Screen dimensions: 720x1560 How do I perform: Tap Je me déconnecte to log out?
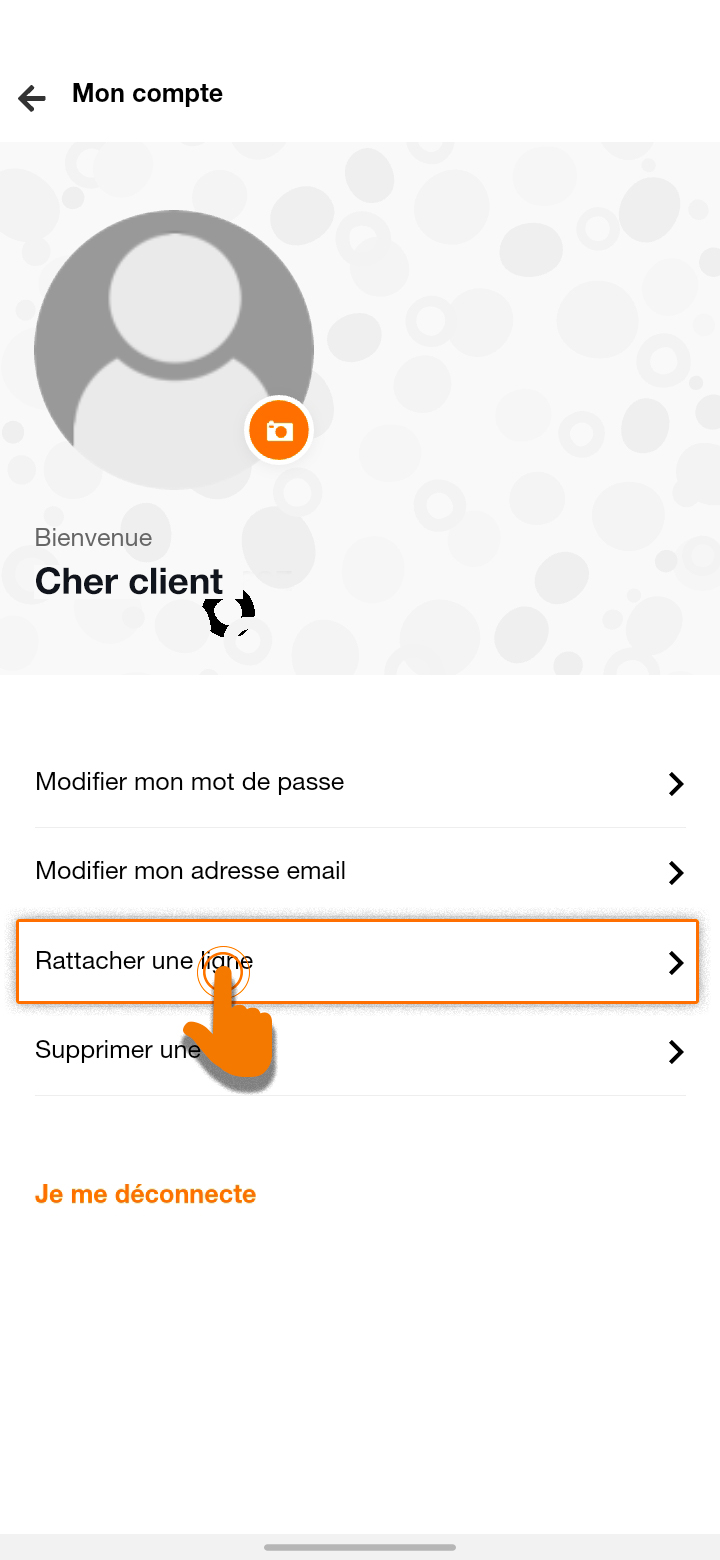point(146,1194)
